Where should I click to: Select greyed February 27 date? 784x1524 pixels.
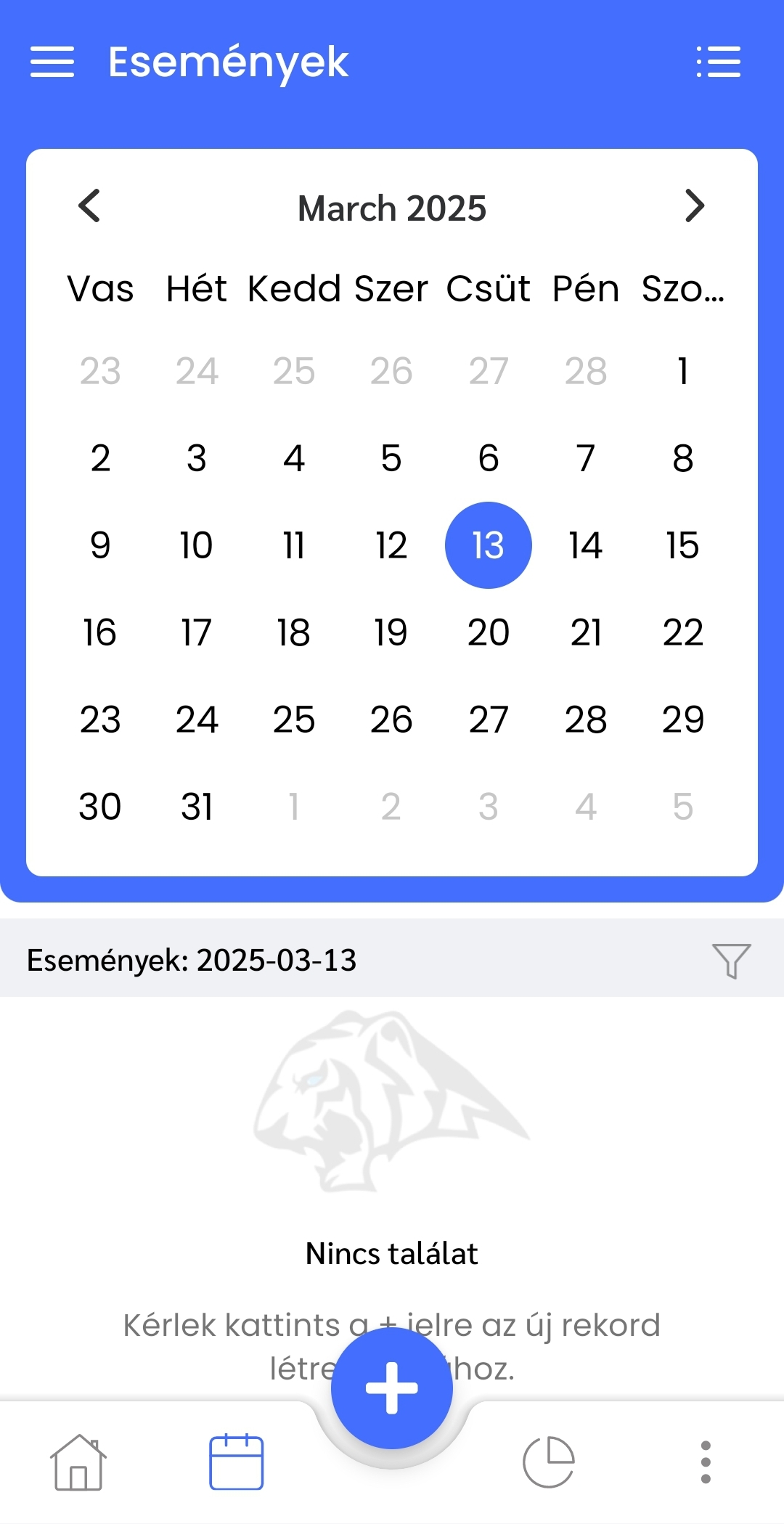[489, 371]
